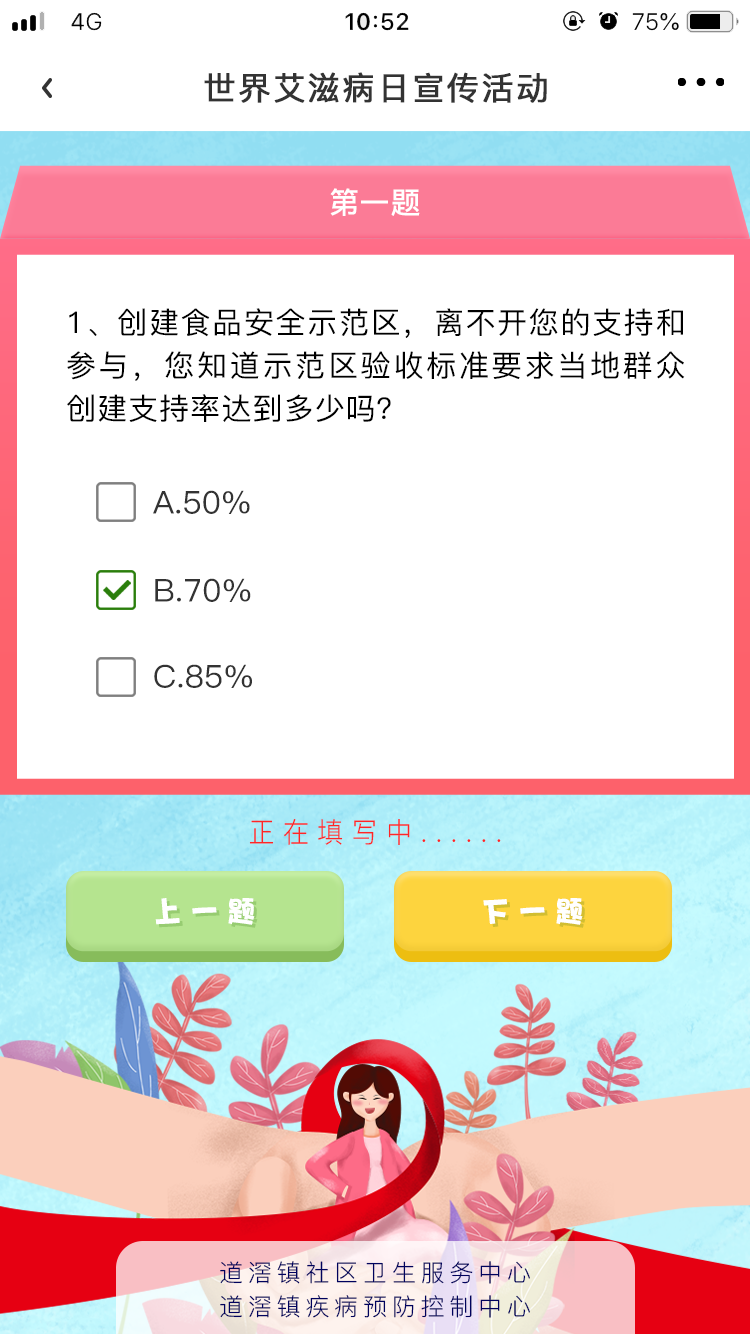Select answer A.50%

(116, 502)
